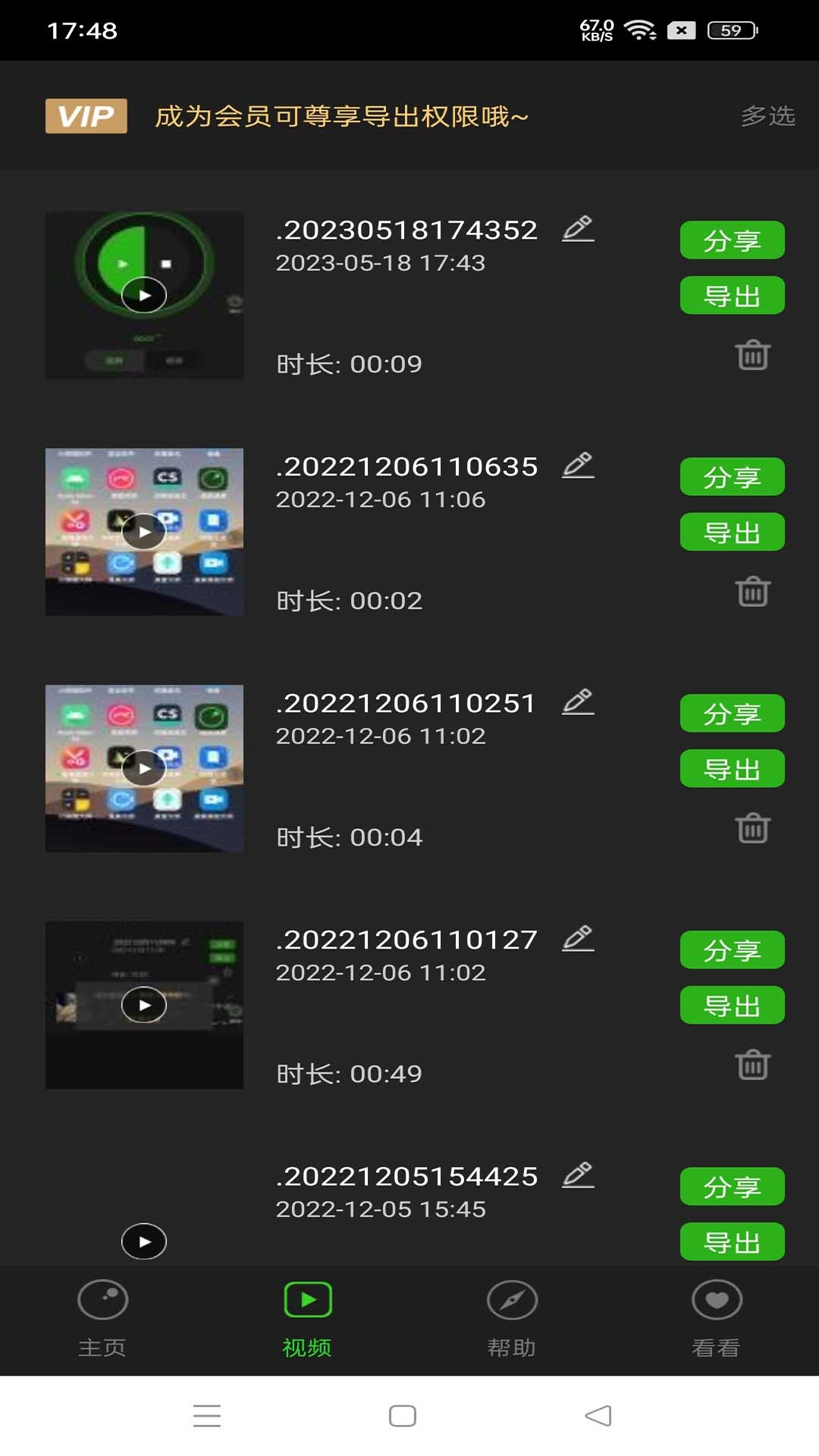The image size is (819, 1456).
Task: Play the video .20221206110251 thumbnail
Action: [144, 768]
